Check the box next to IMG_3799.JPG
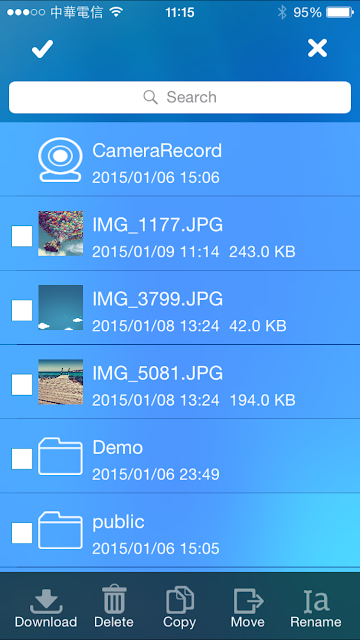The height and width of the screenshot is (640, 360). pyautogui.click(x=22, y=310)
